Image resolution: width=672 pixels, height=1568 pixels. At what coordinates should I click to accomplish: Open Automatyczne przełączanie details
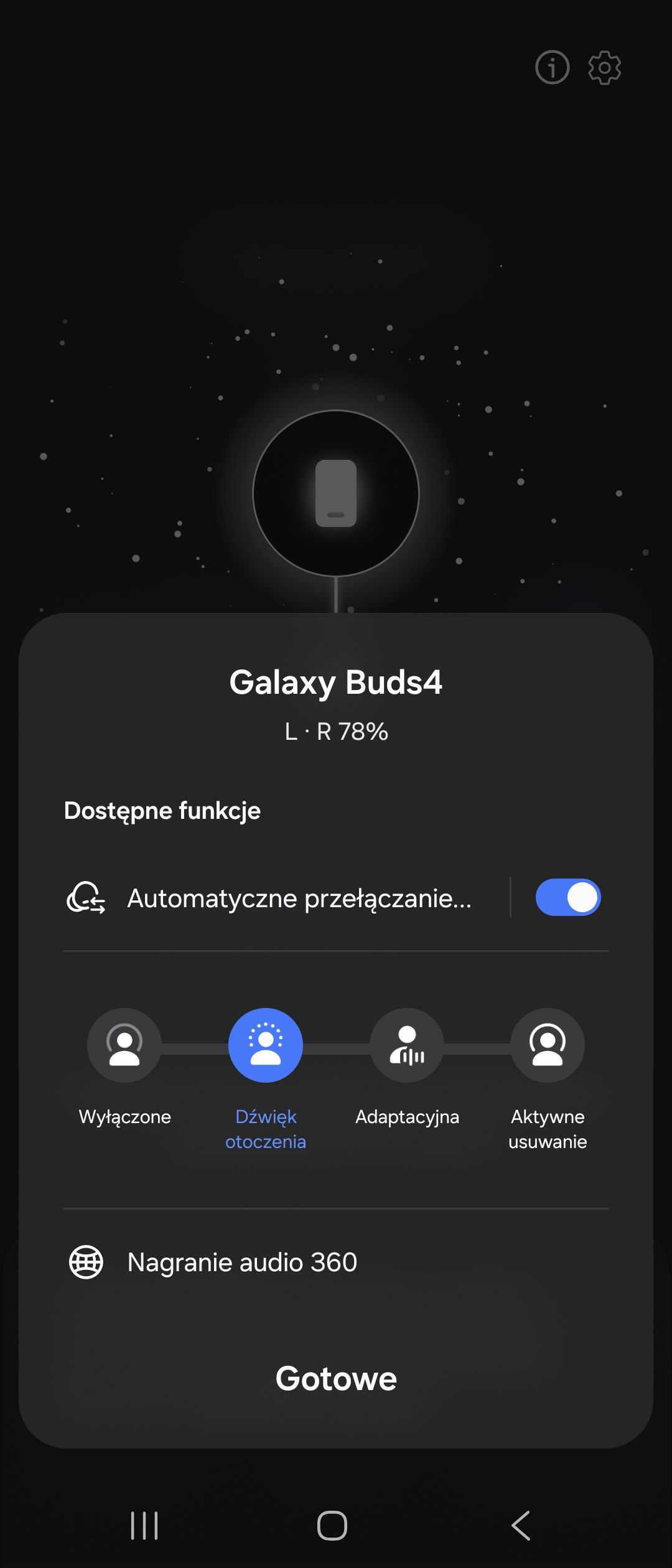coord(299,898)
